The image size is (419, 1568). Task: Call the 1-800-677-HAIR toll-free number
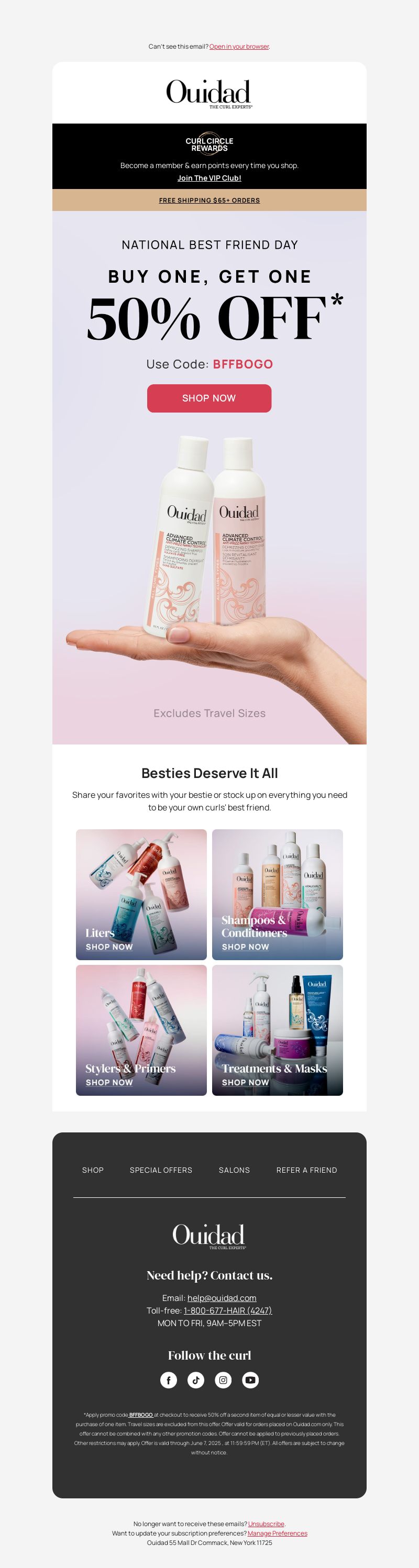coord(228,1310)
